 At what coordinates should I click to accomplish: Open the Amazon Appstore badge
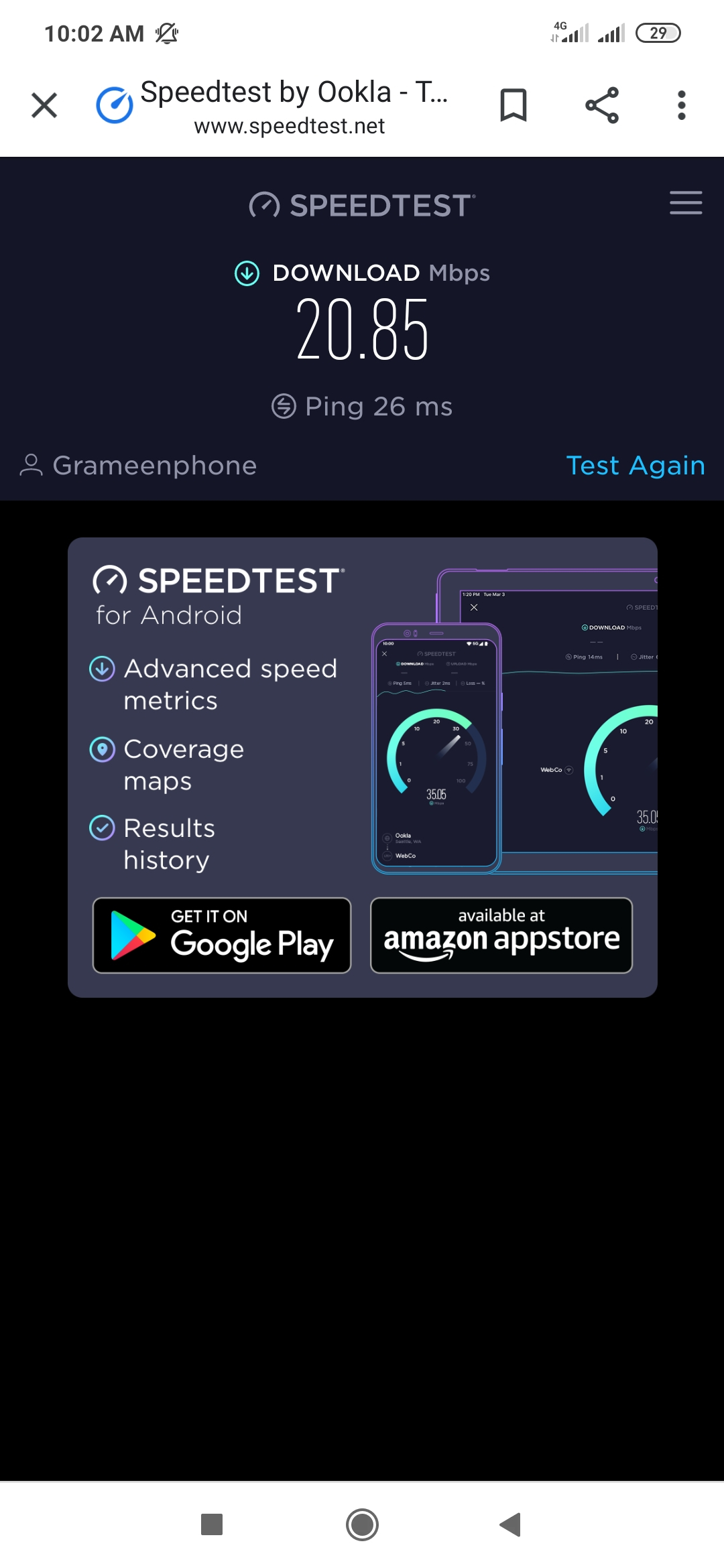[x=501, y=935]
